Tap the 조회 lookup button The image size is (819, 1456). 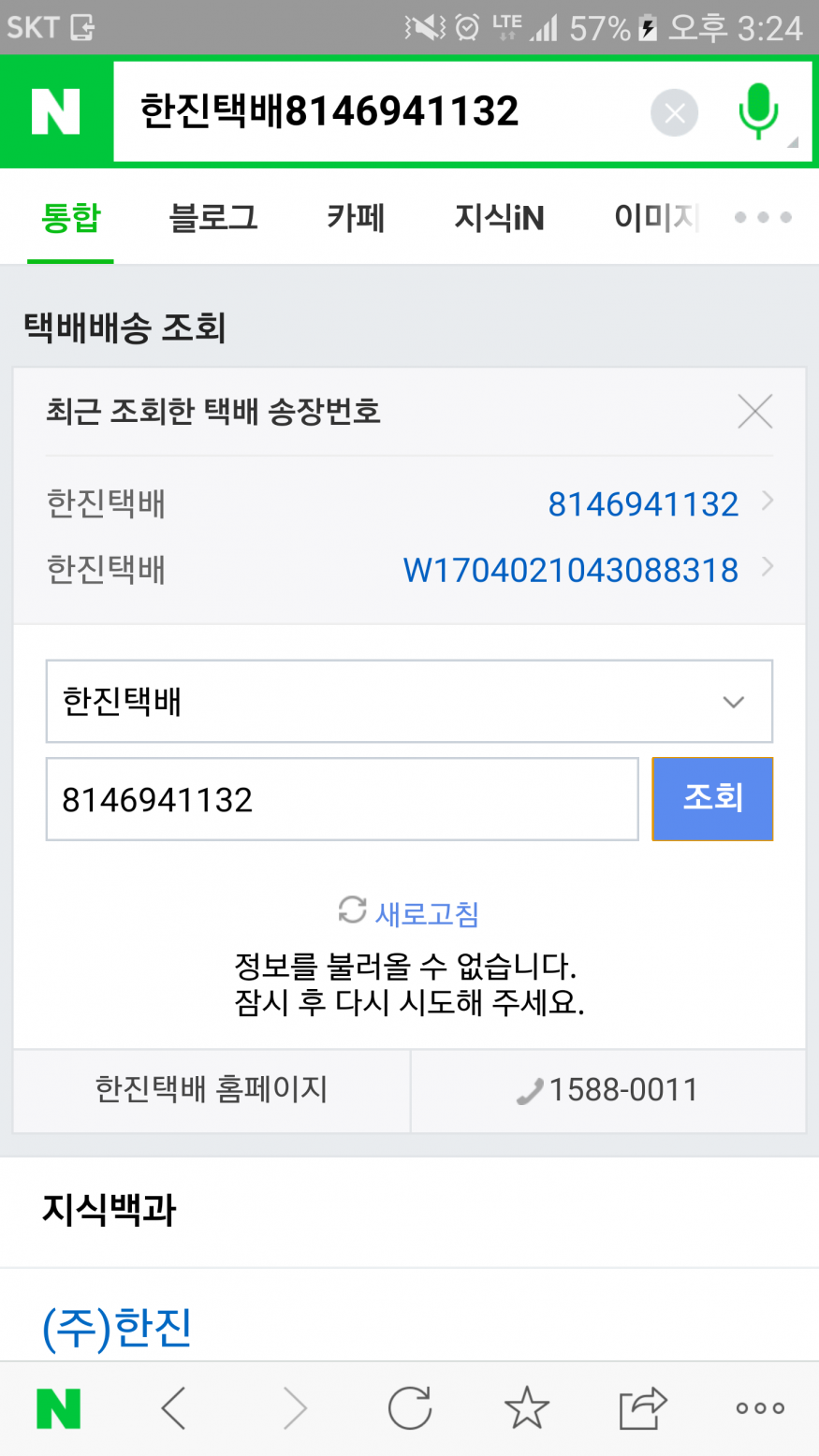(x=712, y=798)
